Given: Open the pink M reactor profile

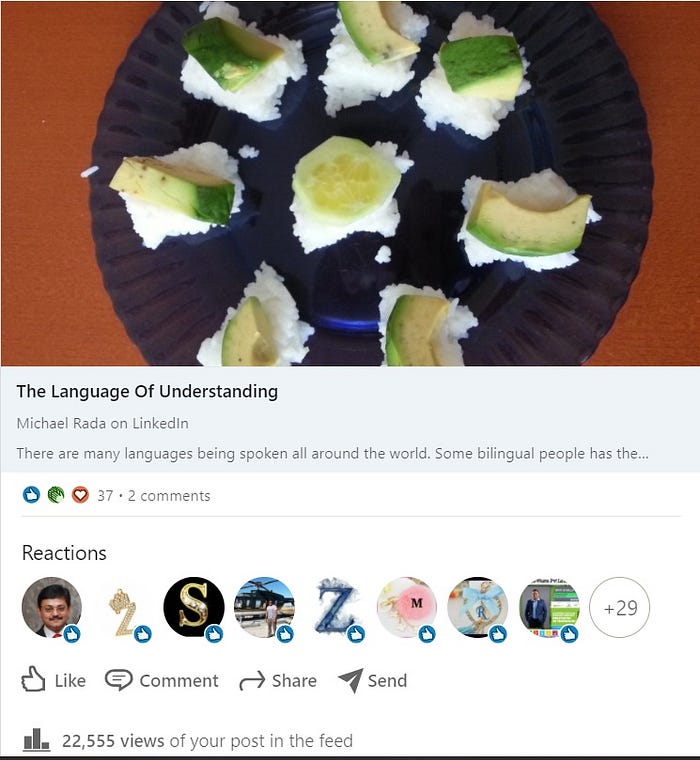Looking at the screenshot, I should pyautogui.click(x=406, y=607).
